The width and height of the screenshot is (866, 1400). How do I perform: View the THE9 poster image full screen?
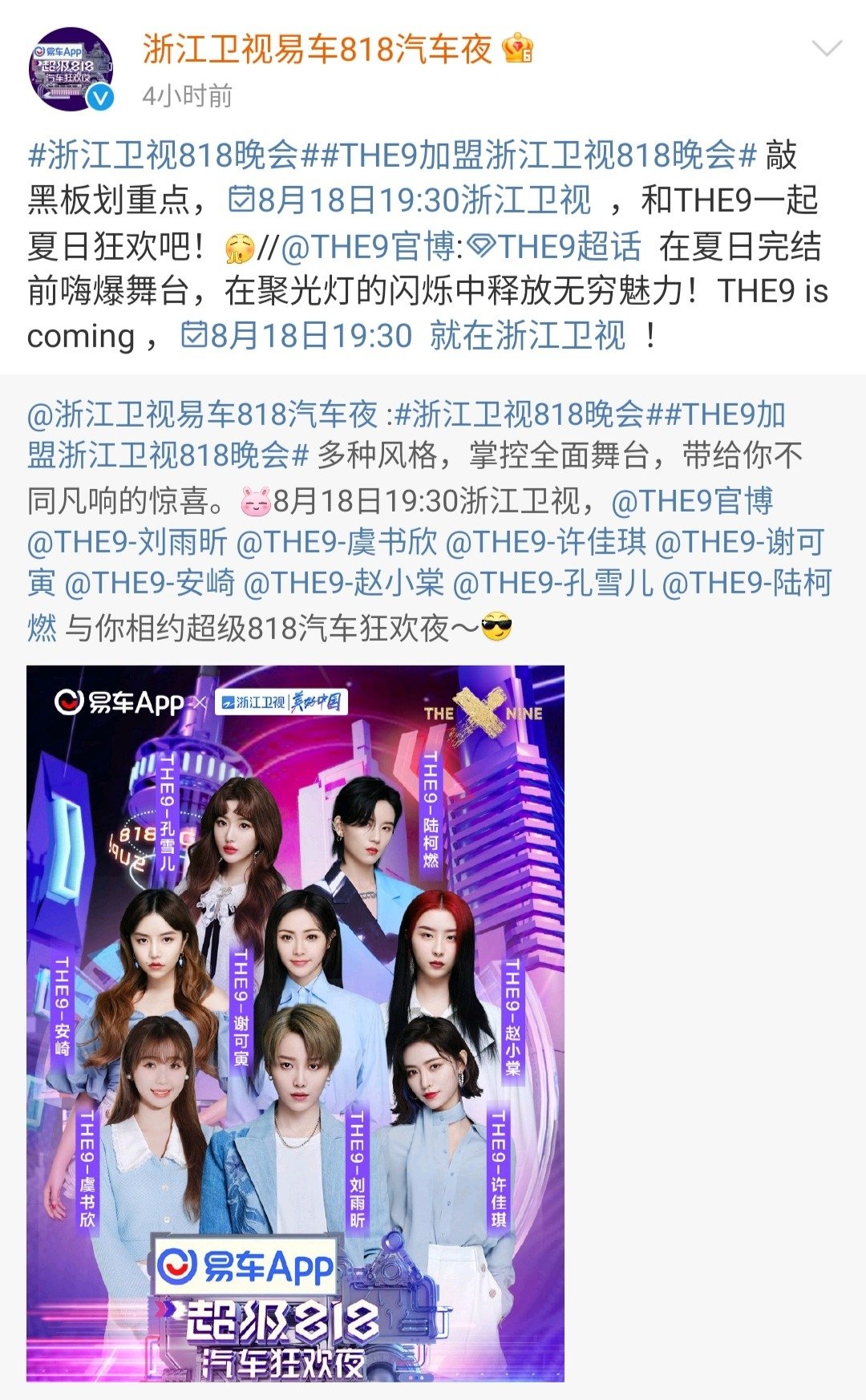tap(295, 1023)
